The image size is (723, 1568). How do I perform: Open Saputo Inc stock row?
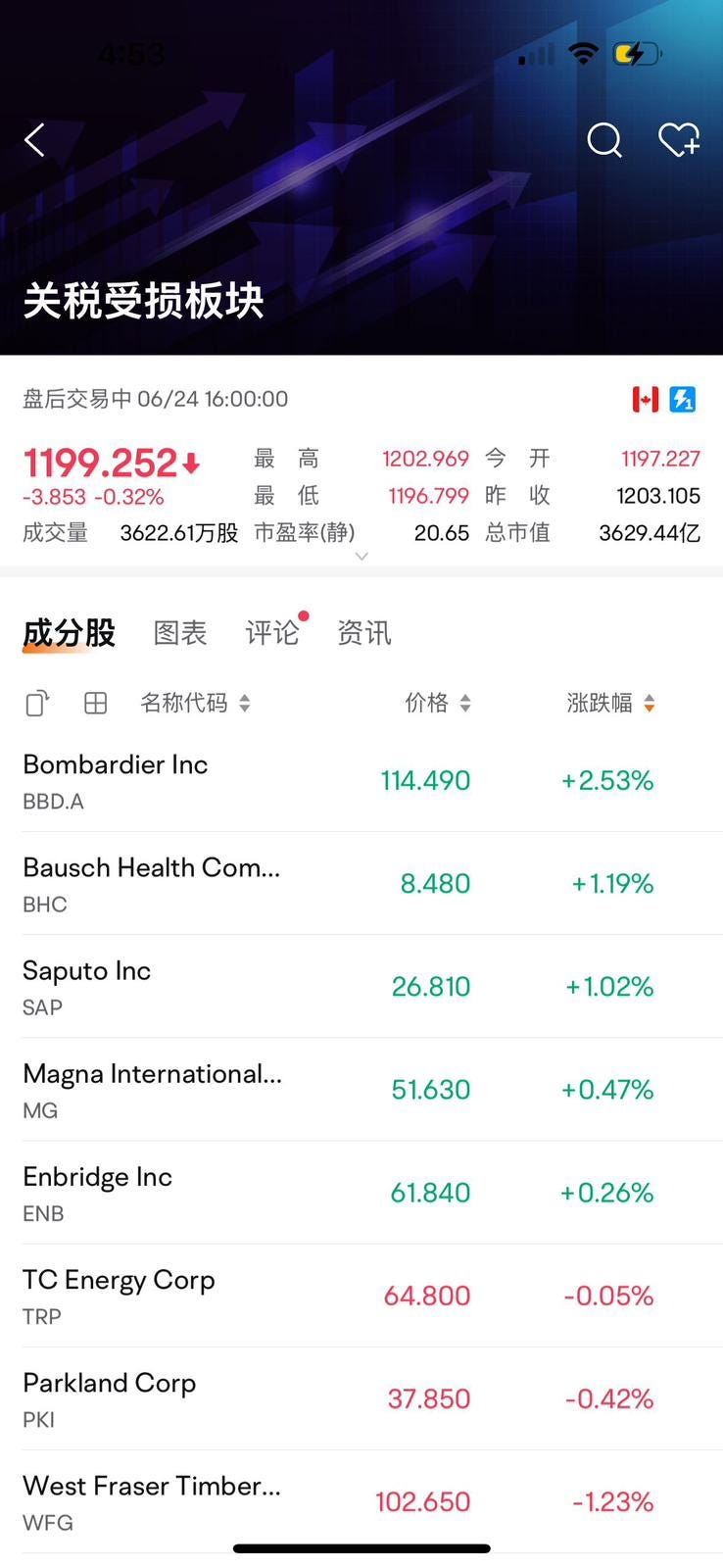tap(361, 987)
